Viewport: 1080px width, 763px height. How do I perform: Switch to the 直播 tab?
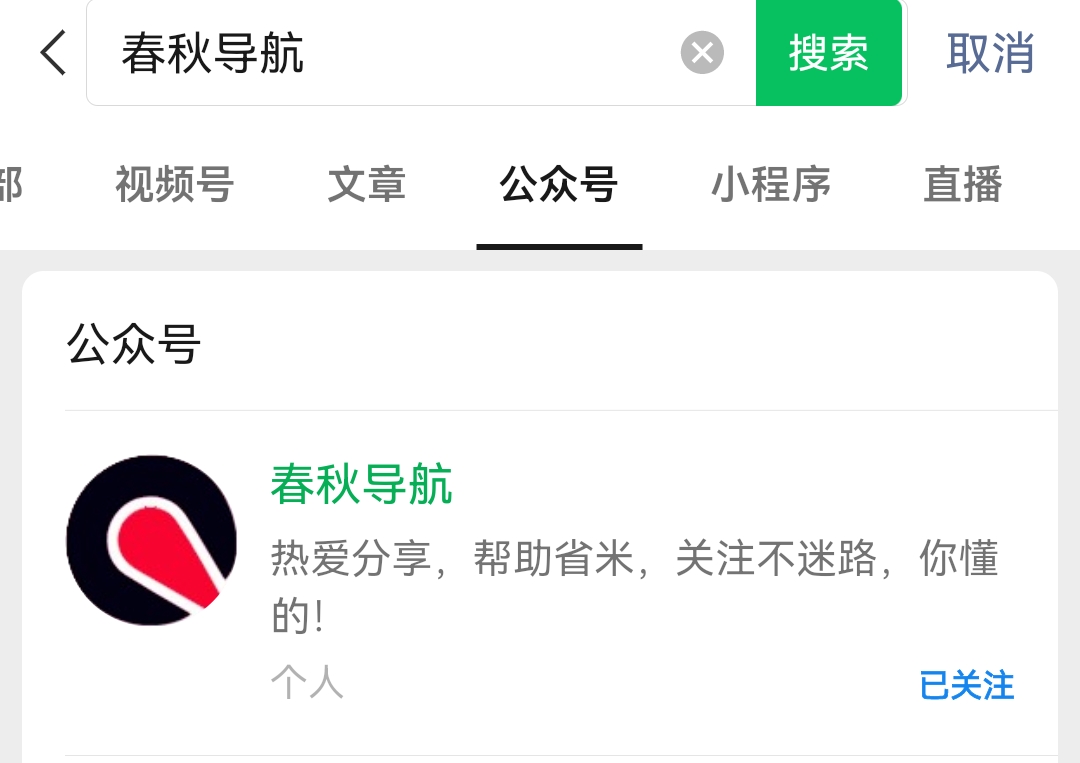(962, 185)
